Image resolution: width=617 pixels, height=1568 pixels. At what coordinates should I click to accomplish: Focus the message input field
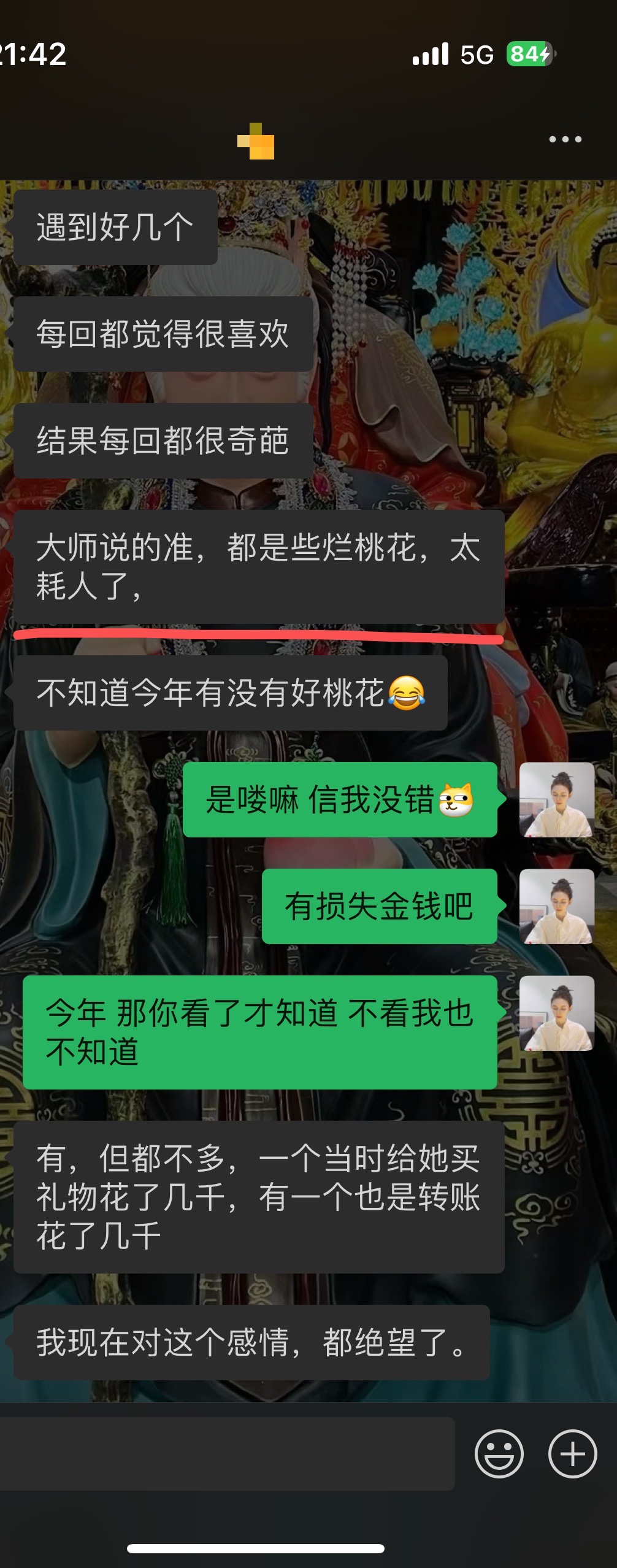pos(227,1453)
